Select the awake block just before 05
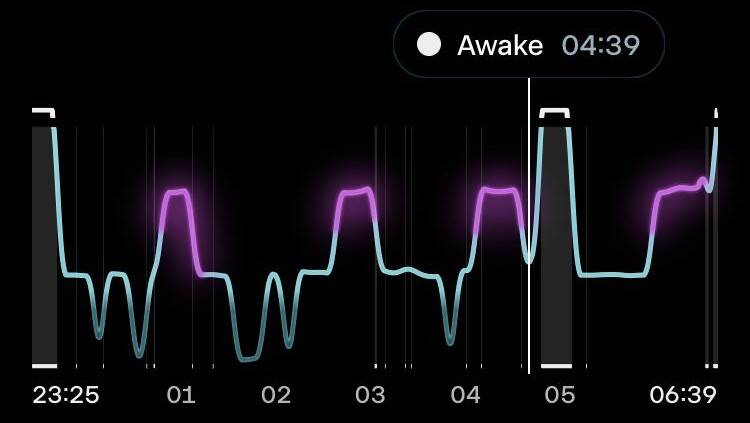This screenshot has width=750, height=423. coord(556,240)
